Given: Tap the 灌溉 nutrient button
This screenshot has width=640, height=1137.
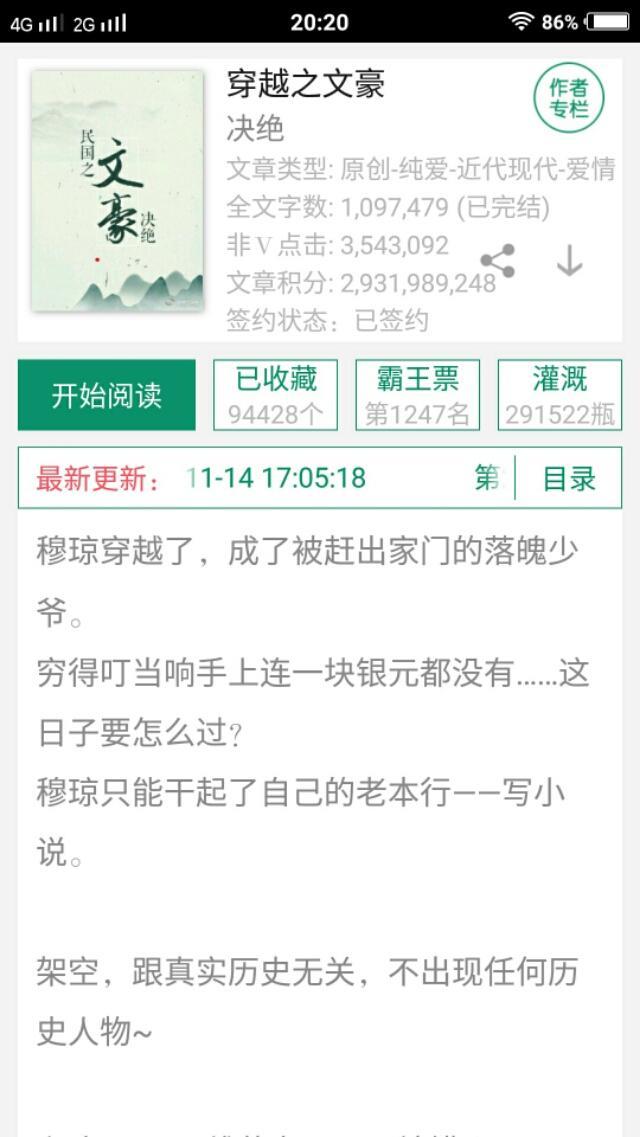Looking at the screenshot, I should [560, 395].
